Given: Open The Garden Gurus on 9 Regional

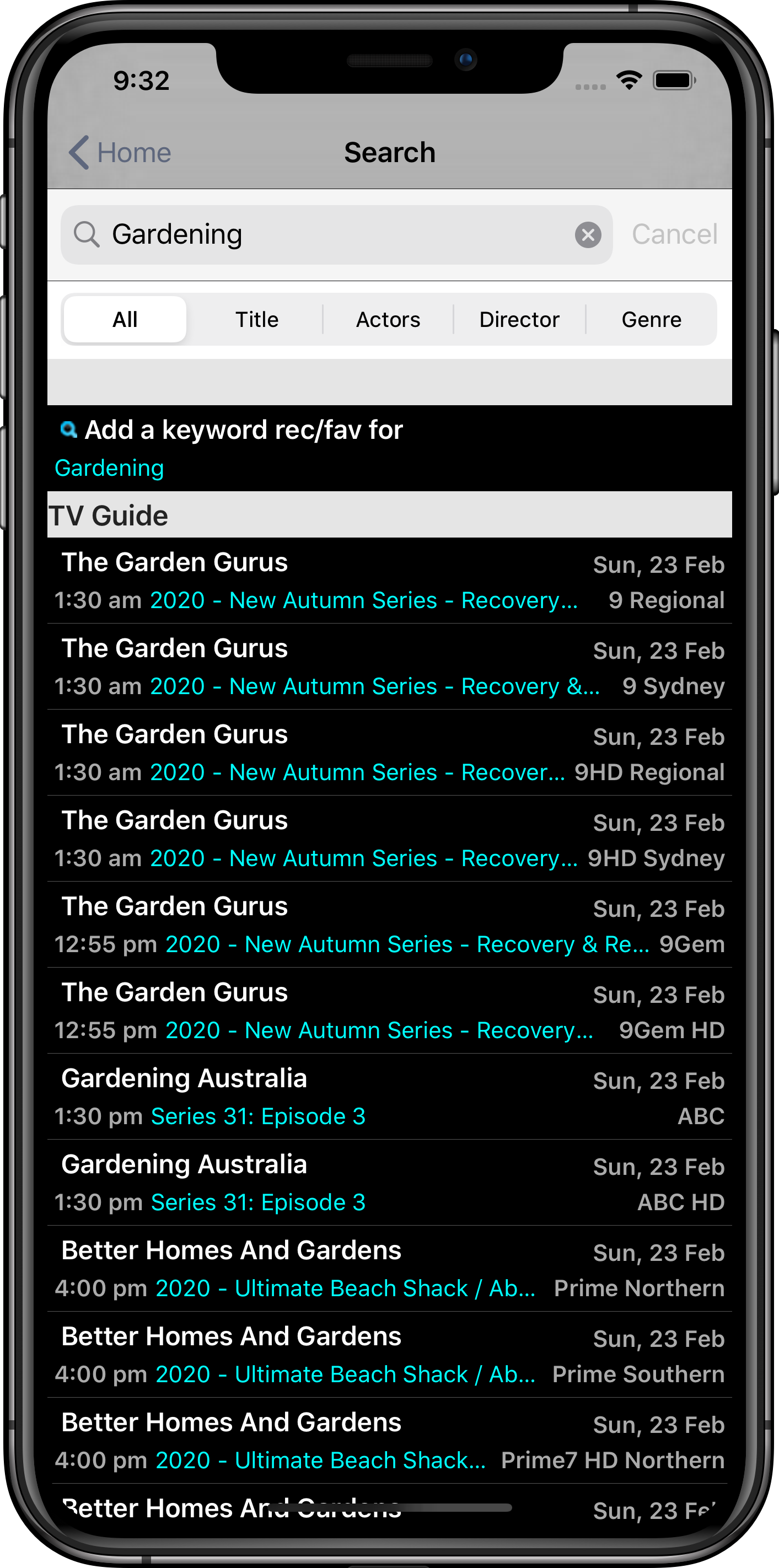Looking at the screenshot, I should [389, 581].
